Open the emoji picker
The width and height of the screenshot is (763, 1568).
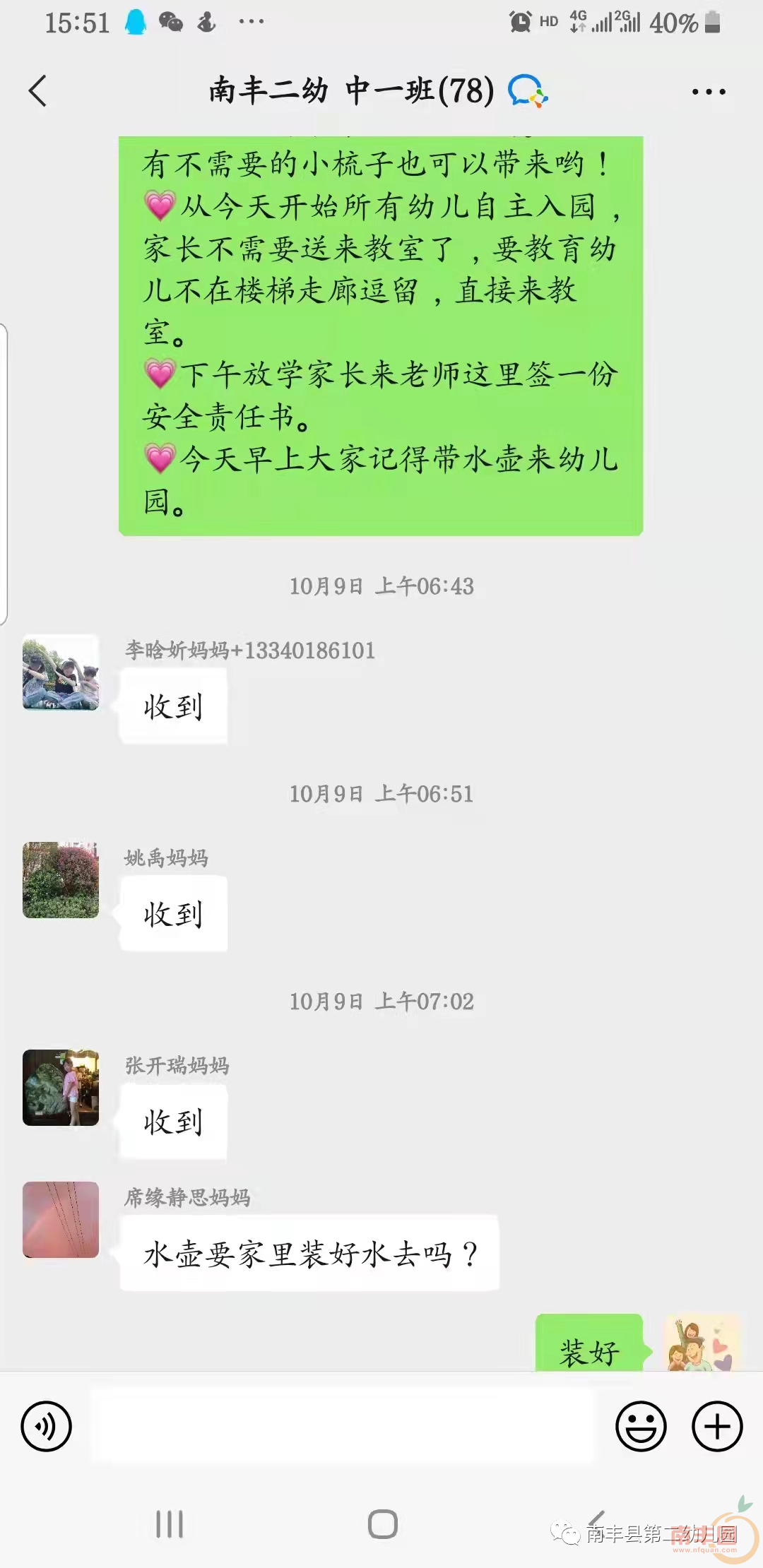point(641,1426)
